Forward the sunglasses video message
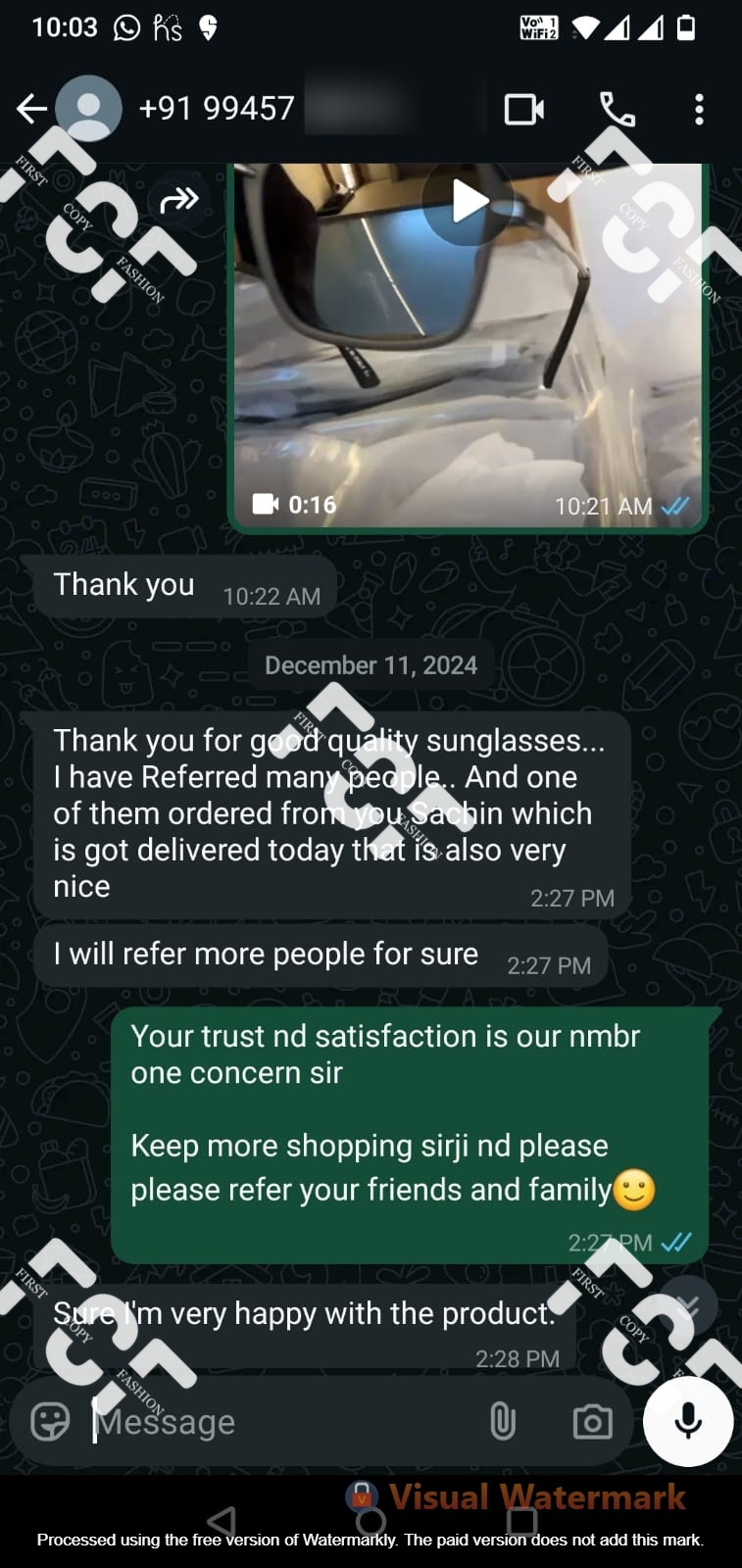The width and height of the screenshot is (742, 1568). 178,200
